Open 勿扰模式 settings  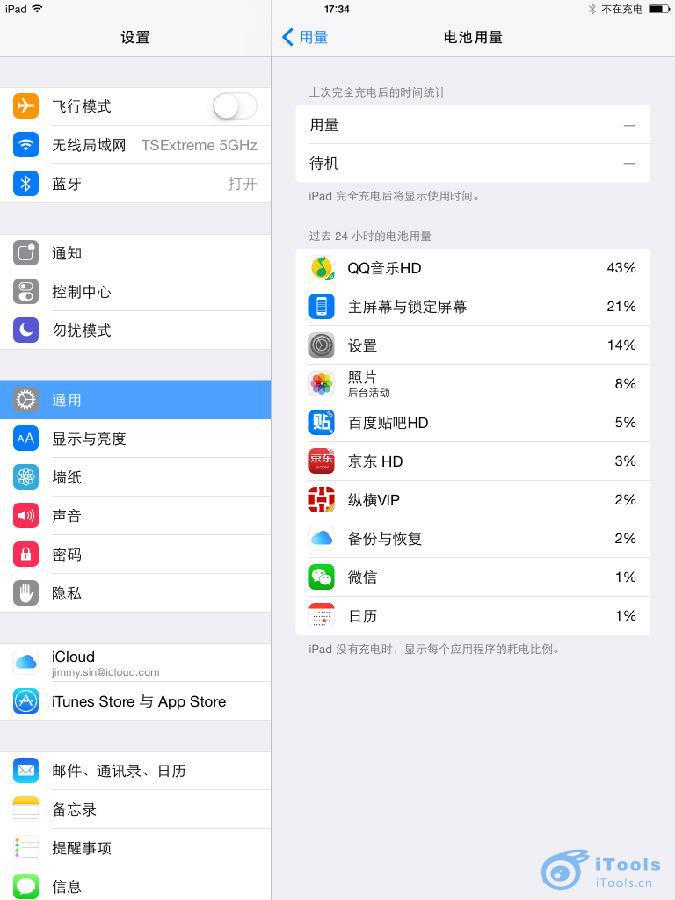coord(135,330)
